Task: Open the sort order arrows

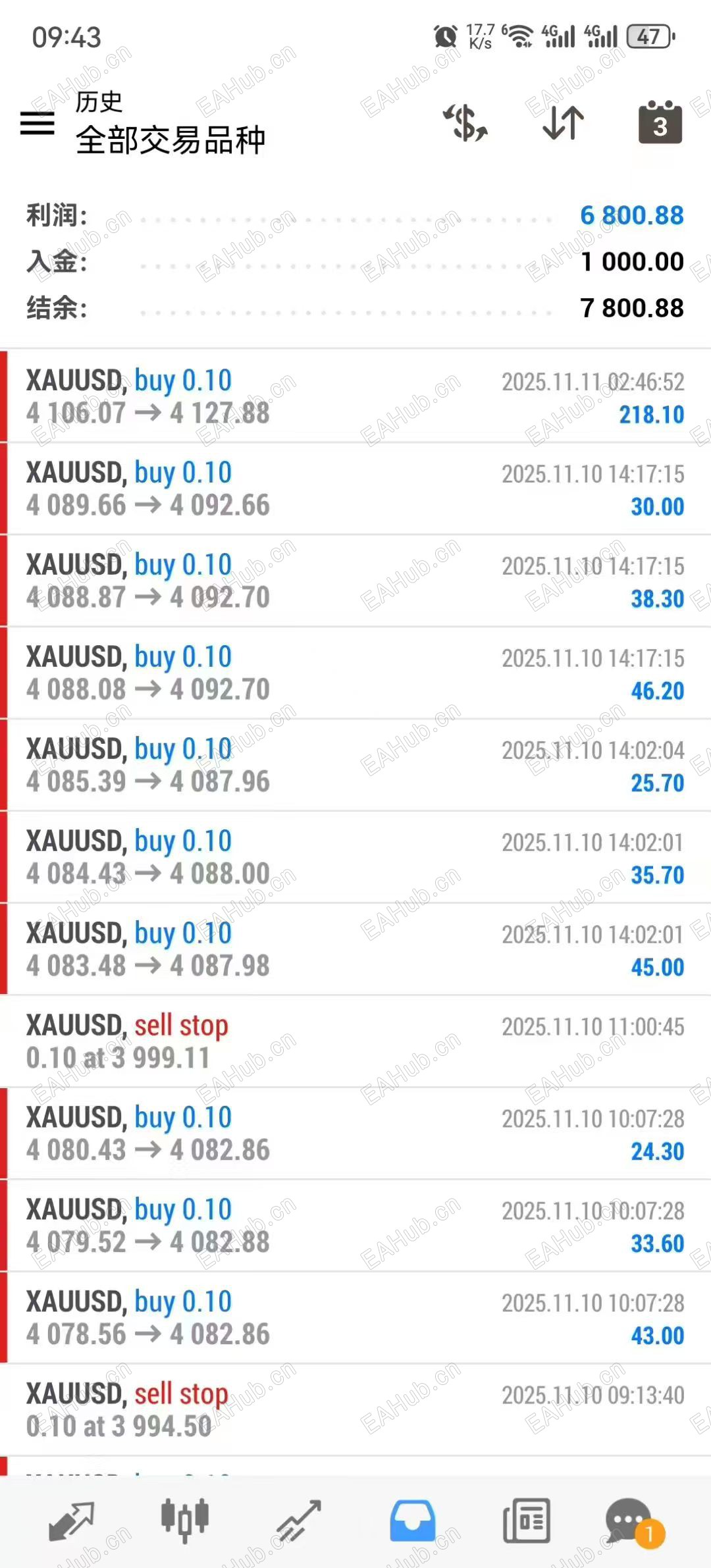Action: [x=564, y=123]
